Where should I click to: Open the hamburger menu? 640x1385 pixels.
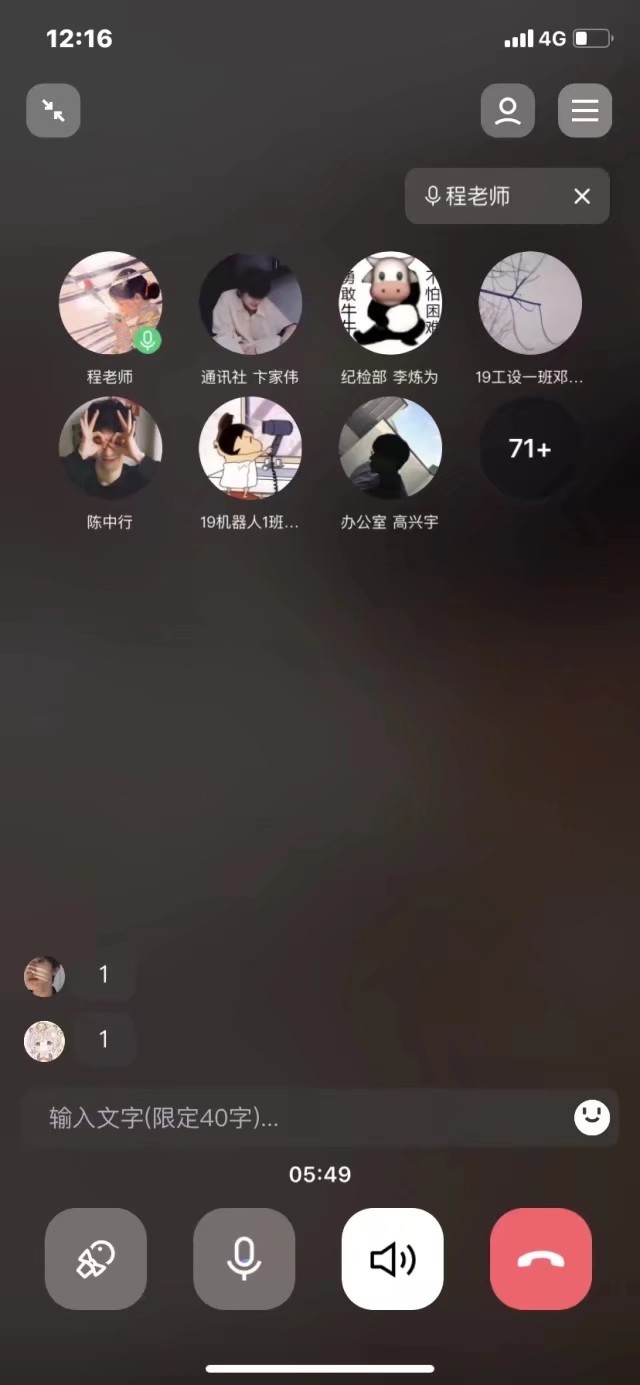click(x=584, y=110)
